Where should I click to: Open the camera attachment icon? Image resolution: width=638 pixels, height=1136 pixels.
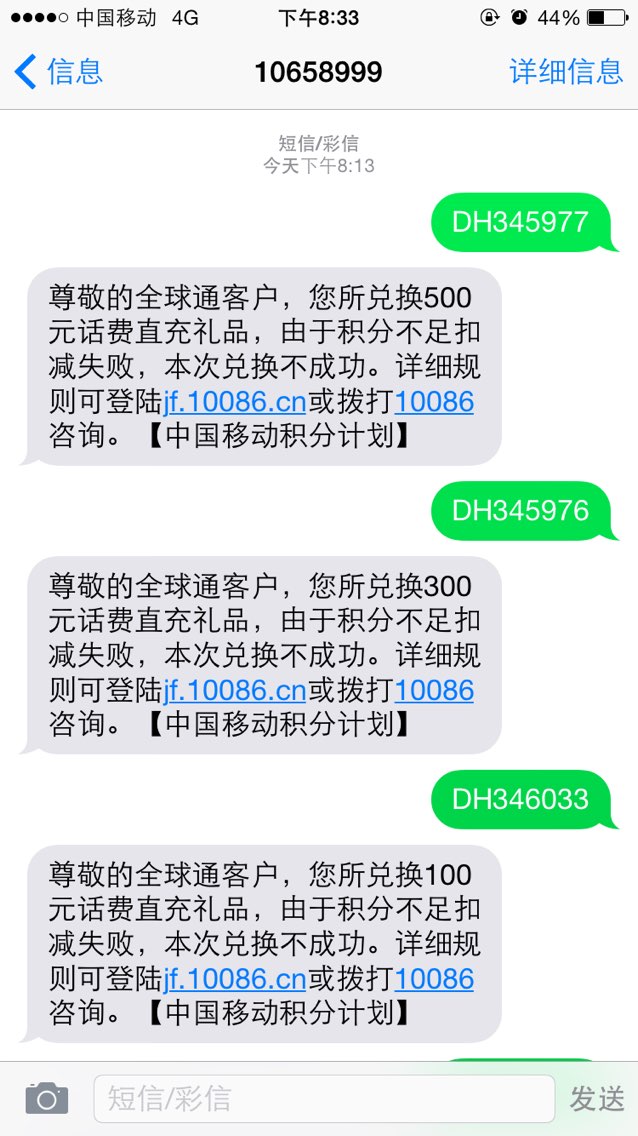(47, 1098)
